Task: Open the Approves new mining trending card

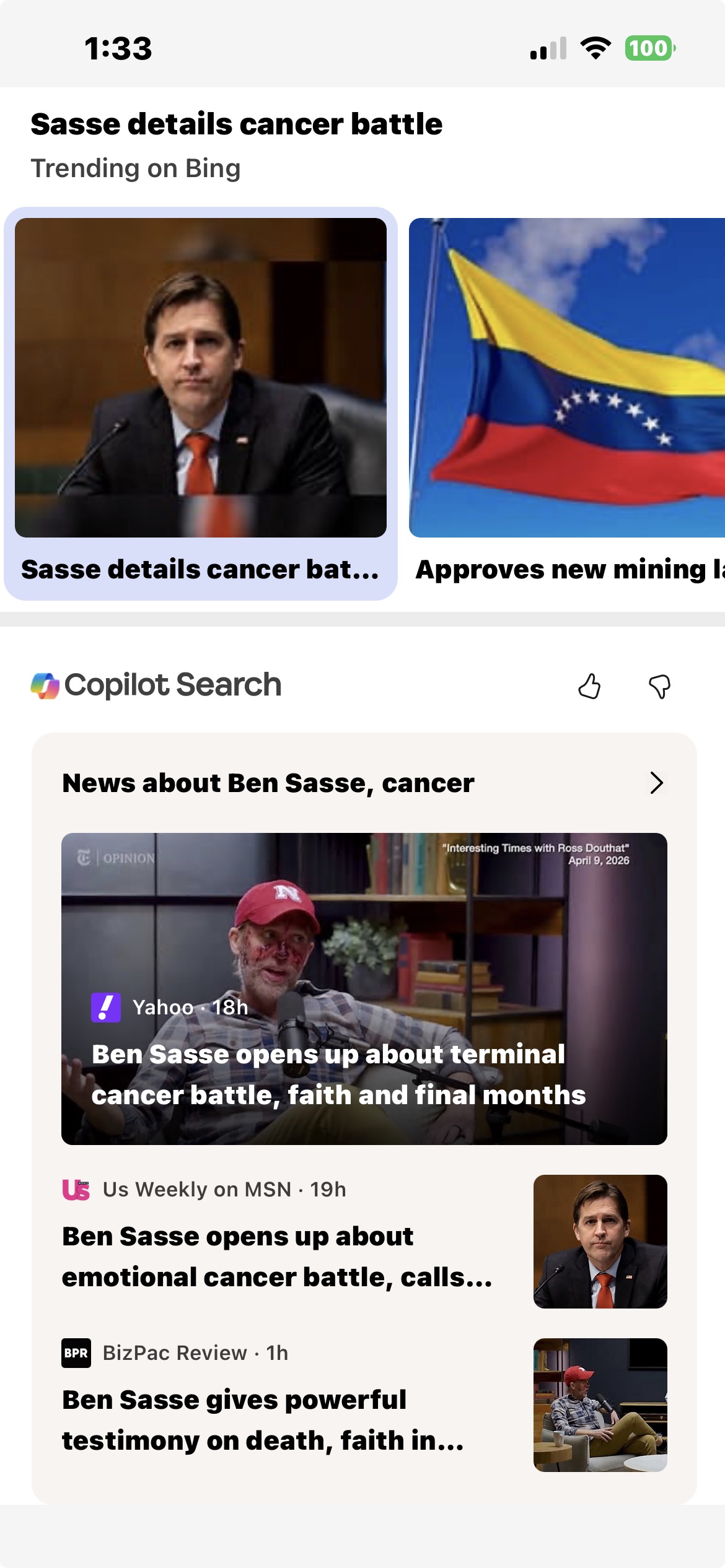Action: pyautogui.click(x=566, y=403)
